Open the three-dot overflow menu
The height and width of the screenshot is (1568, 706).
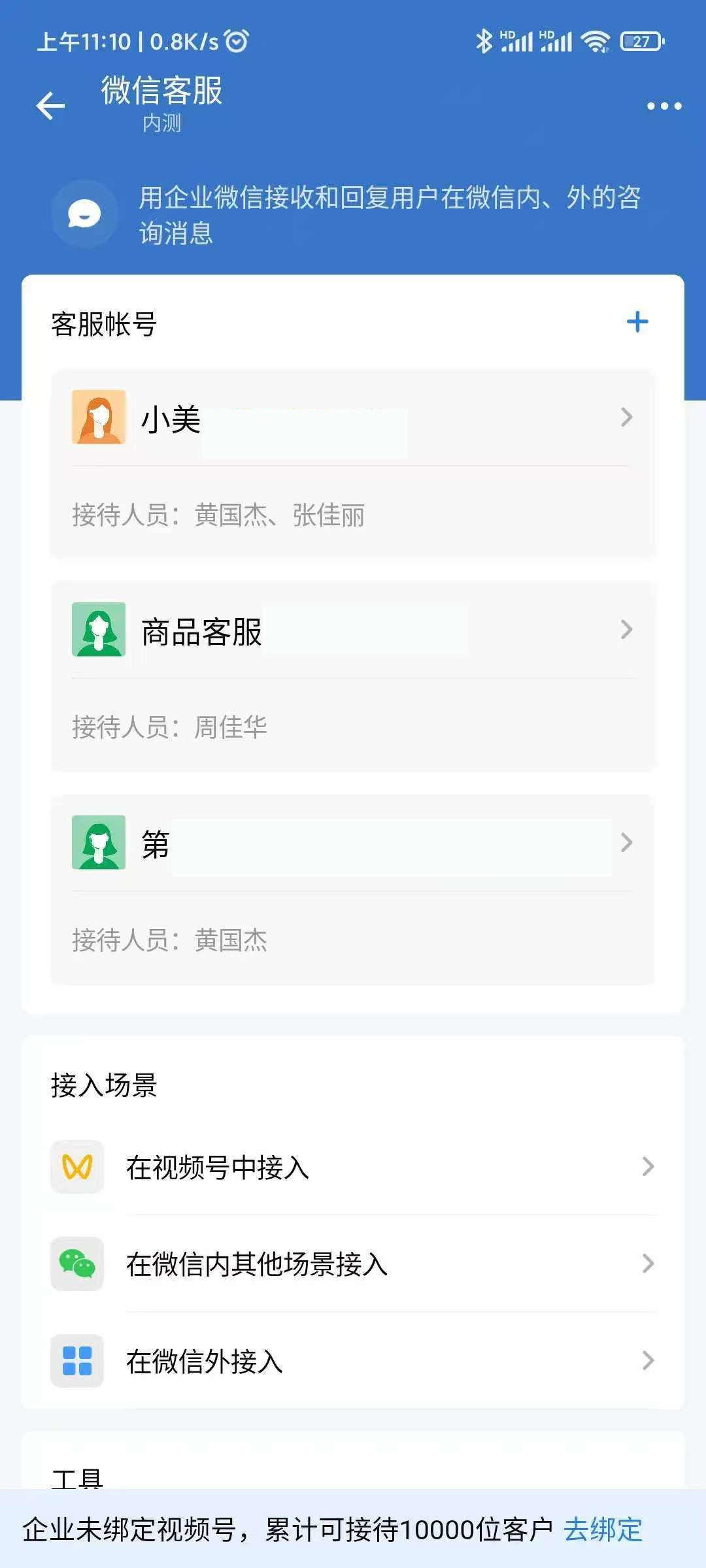[664, 106]
